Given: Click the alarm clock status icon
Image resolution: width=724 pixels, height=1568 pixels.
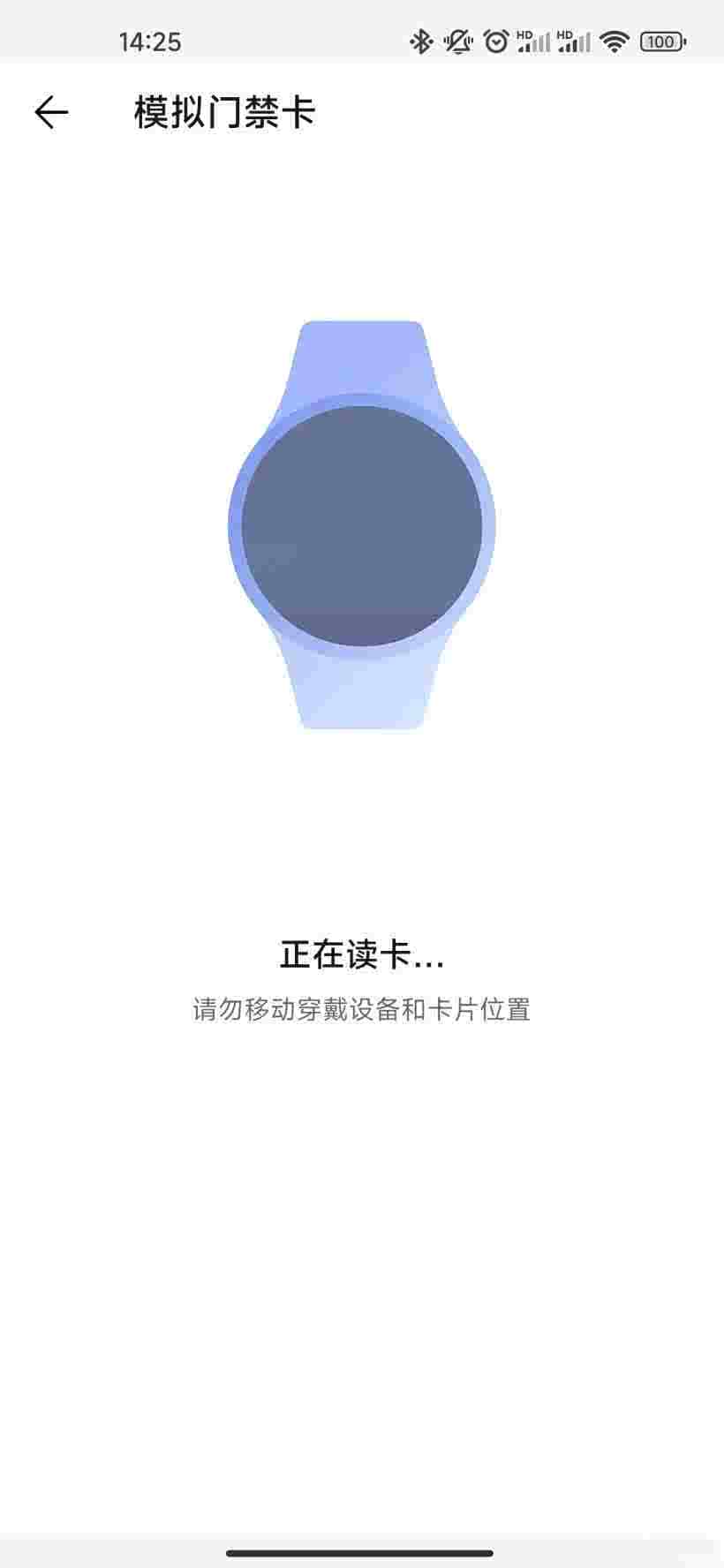Looking at the screenshot, I should point(494,40).
